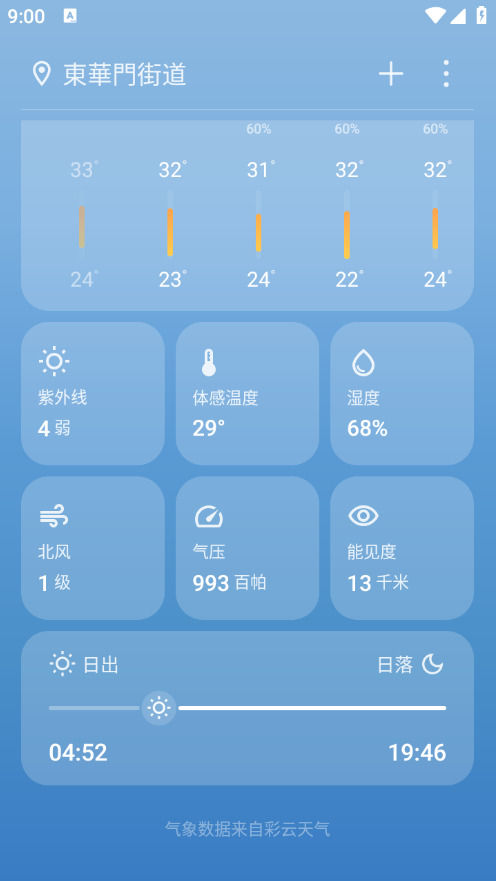Open the 紫外线 UV index card
Screen dimensions: 496x881
click(x=93, y=393)
